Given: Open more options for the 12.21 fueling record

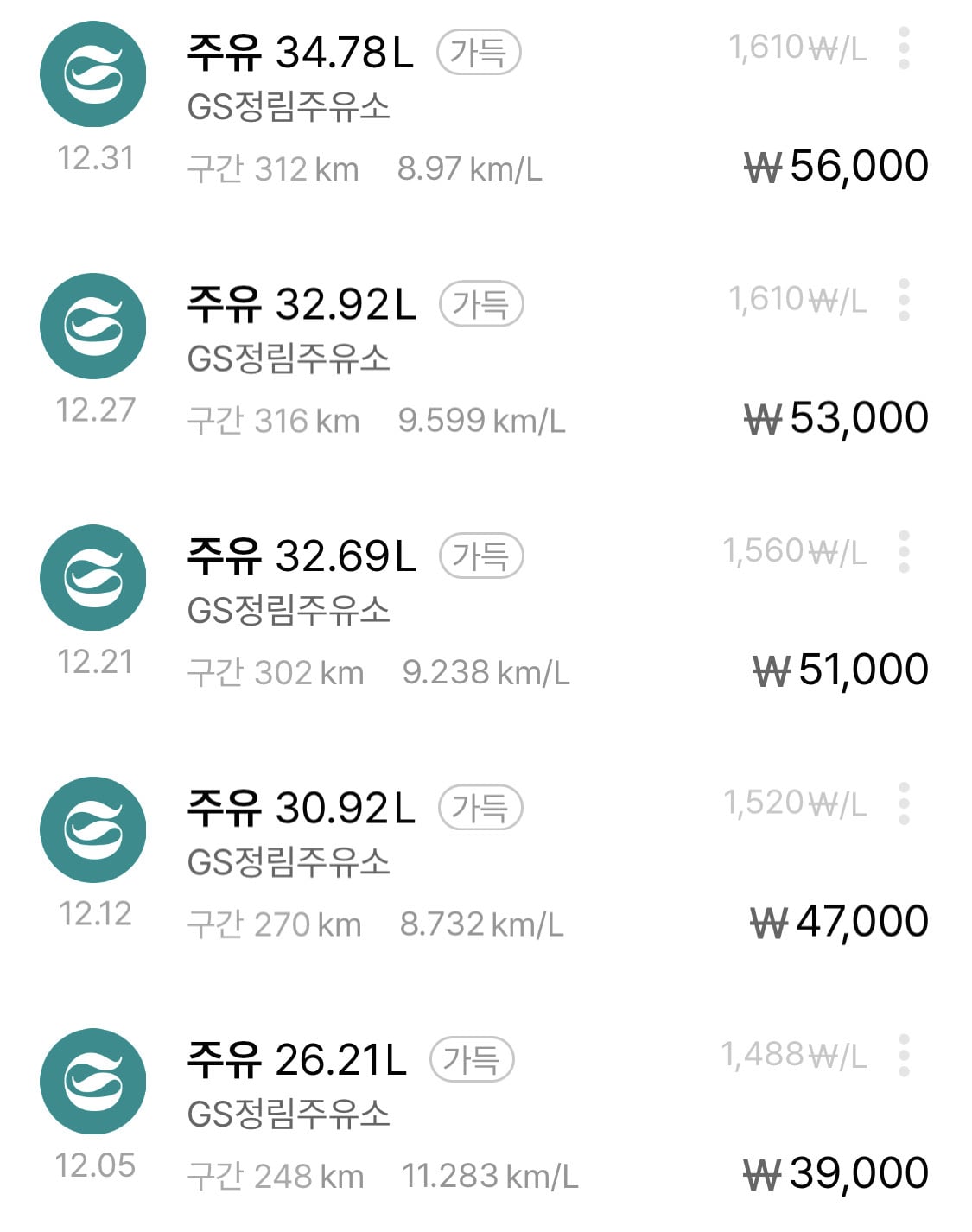Looking at the screenshot, I should point(904,551).
